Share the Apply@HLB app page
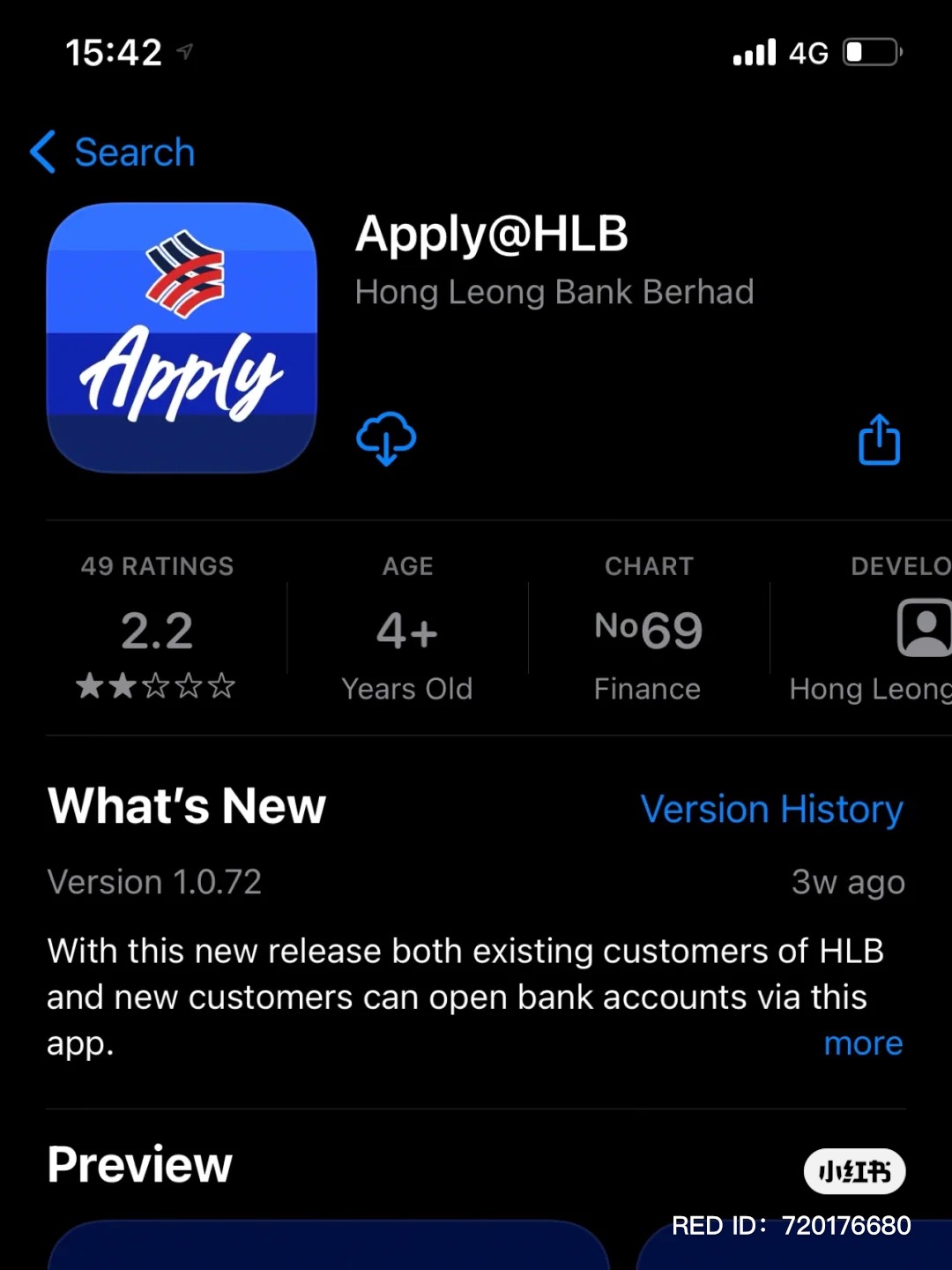 pos(879,439)
